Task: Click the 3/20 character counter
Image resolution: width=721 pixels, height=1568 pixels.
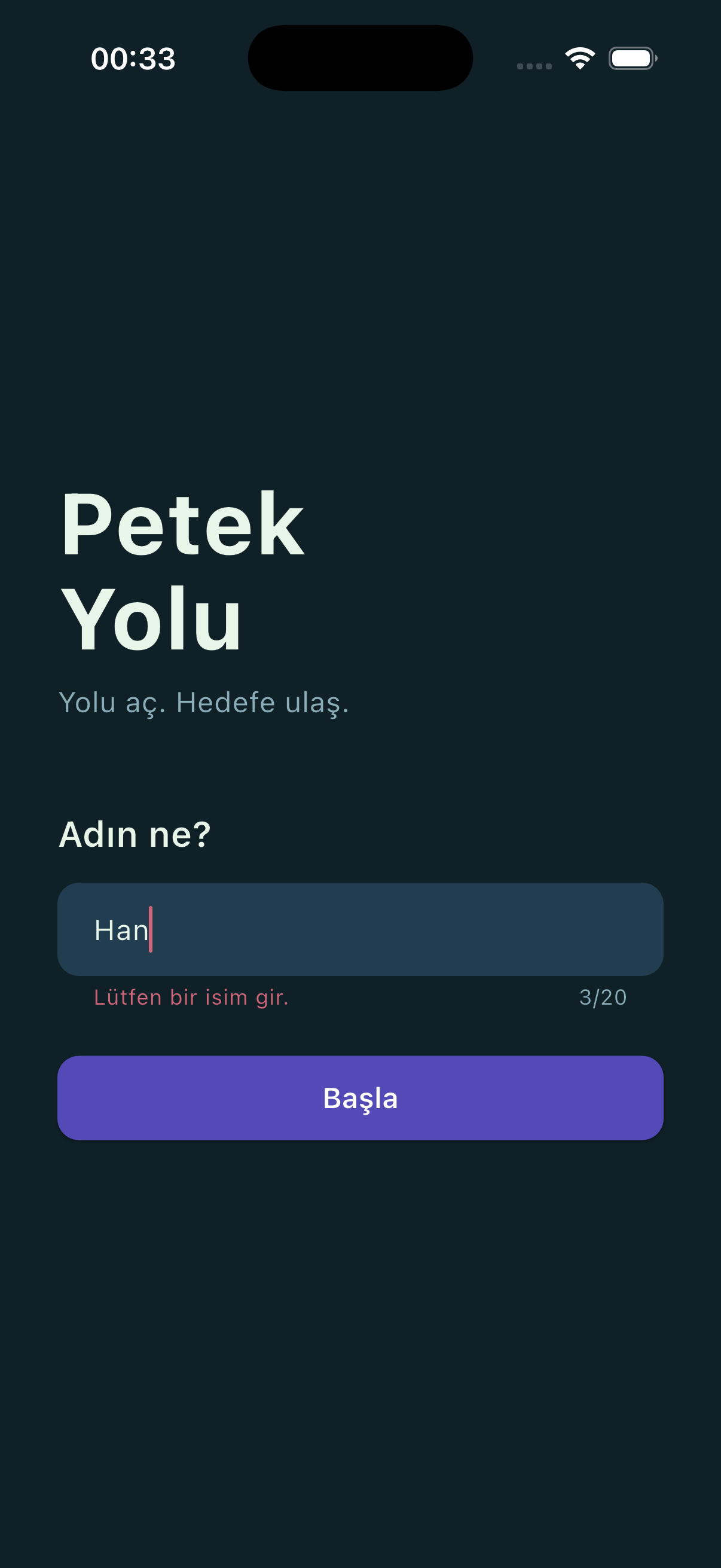Action: 603,997
